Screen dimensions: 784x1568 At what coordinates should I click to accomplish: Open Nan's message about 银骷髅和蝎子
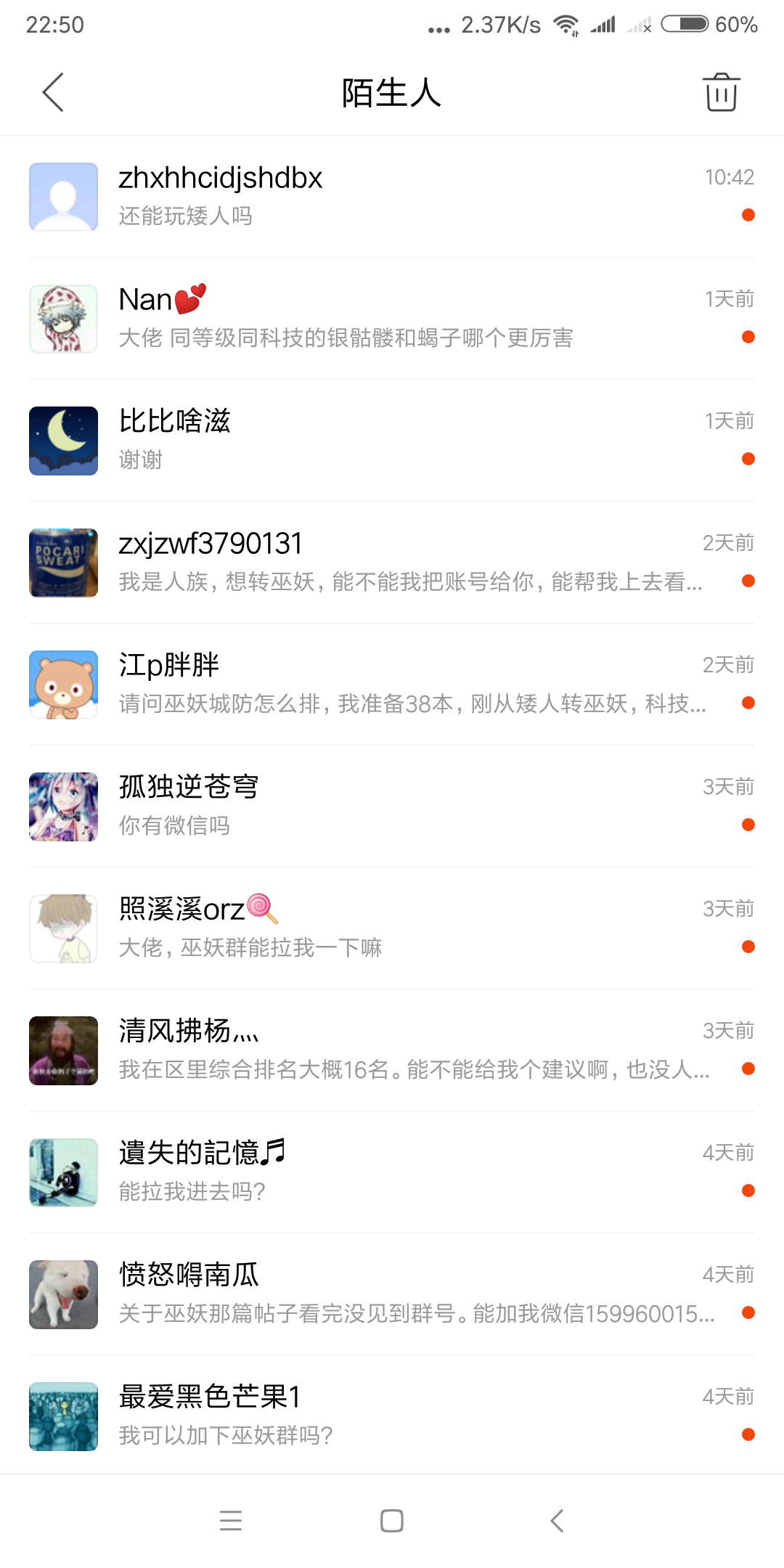[392, 319]
